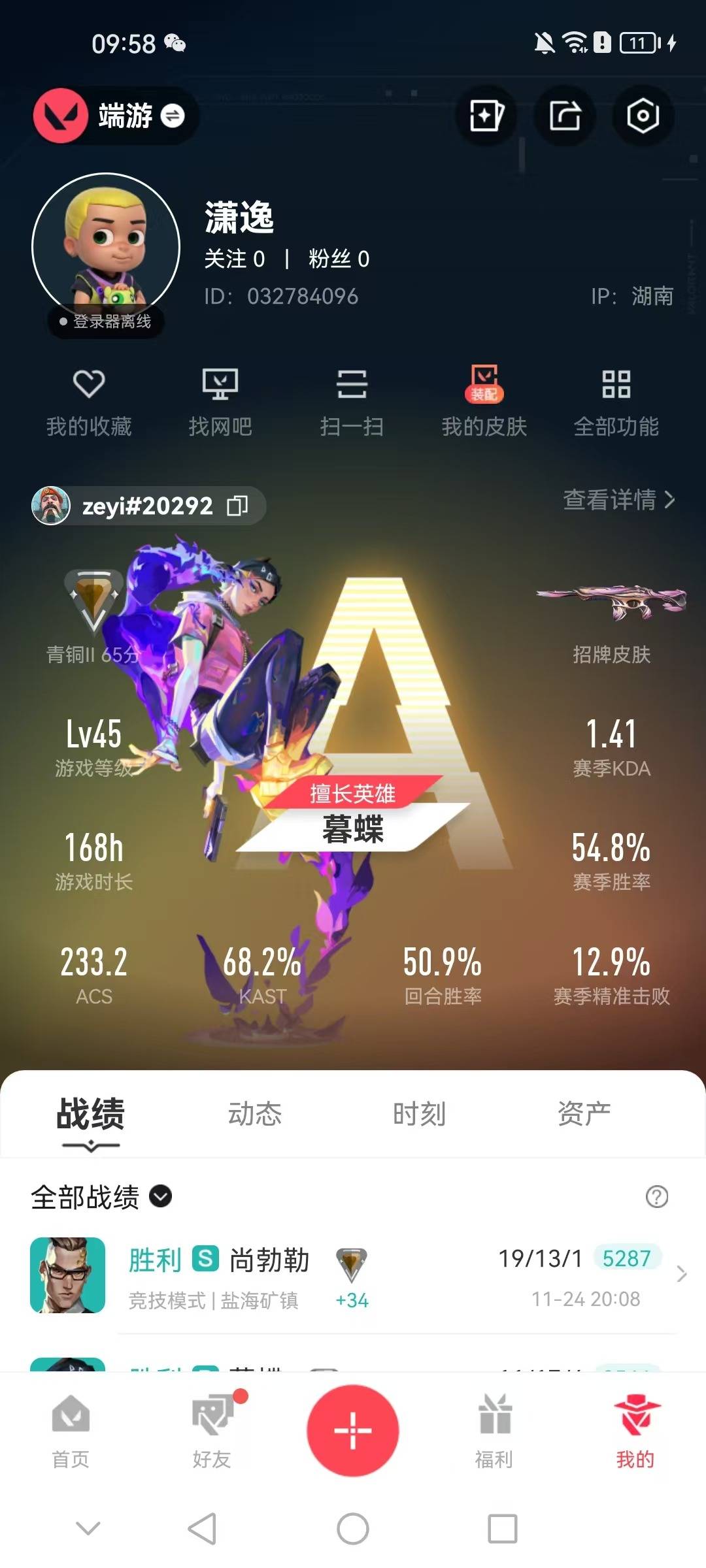The height and width of the screenshot is (1568, 706).
Task: Open the sparkle card icon
Action: (486, 116)
